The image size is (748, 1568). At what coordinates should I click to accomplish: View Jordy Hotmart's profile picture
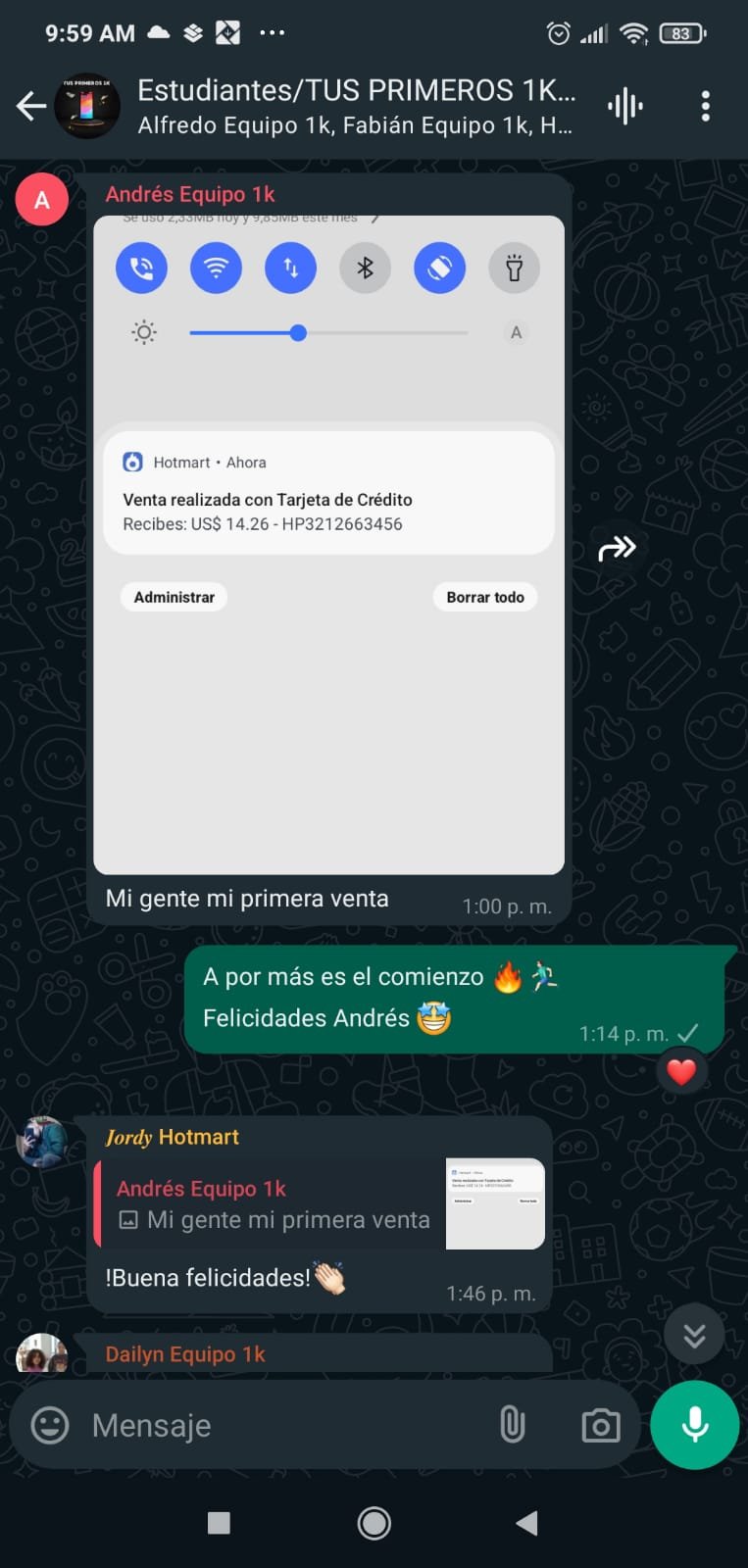(x=41, y=1142)
